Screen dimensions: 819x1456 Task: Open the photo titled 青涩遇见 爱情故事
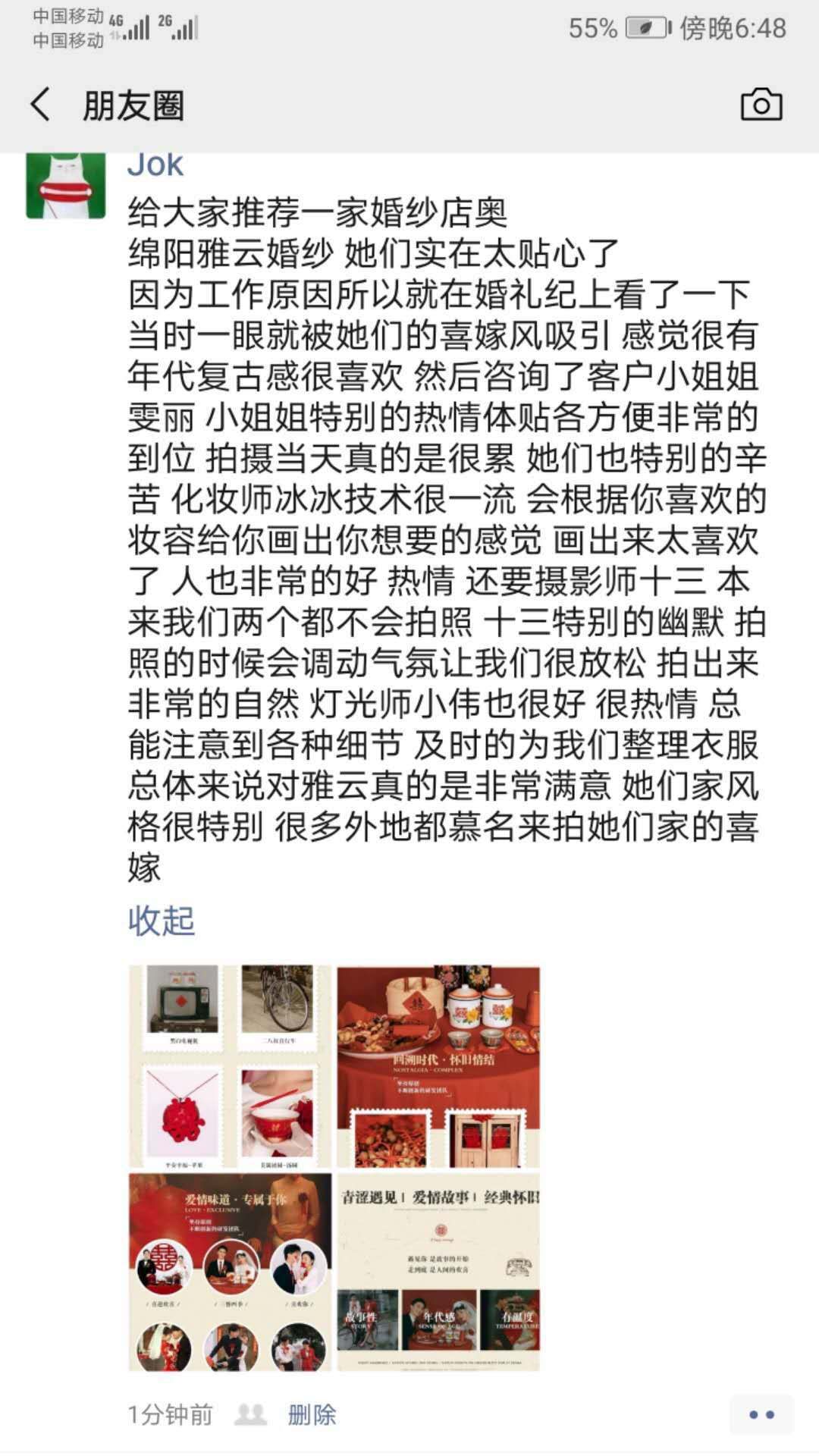click(x=438, y=1272)
